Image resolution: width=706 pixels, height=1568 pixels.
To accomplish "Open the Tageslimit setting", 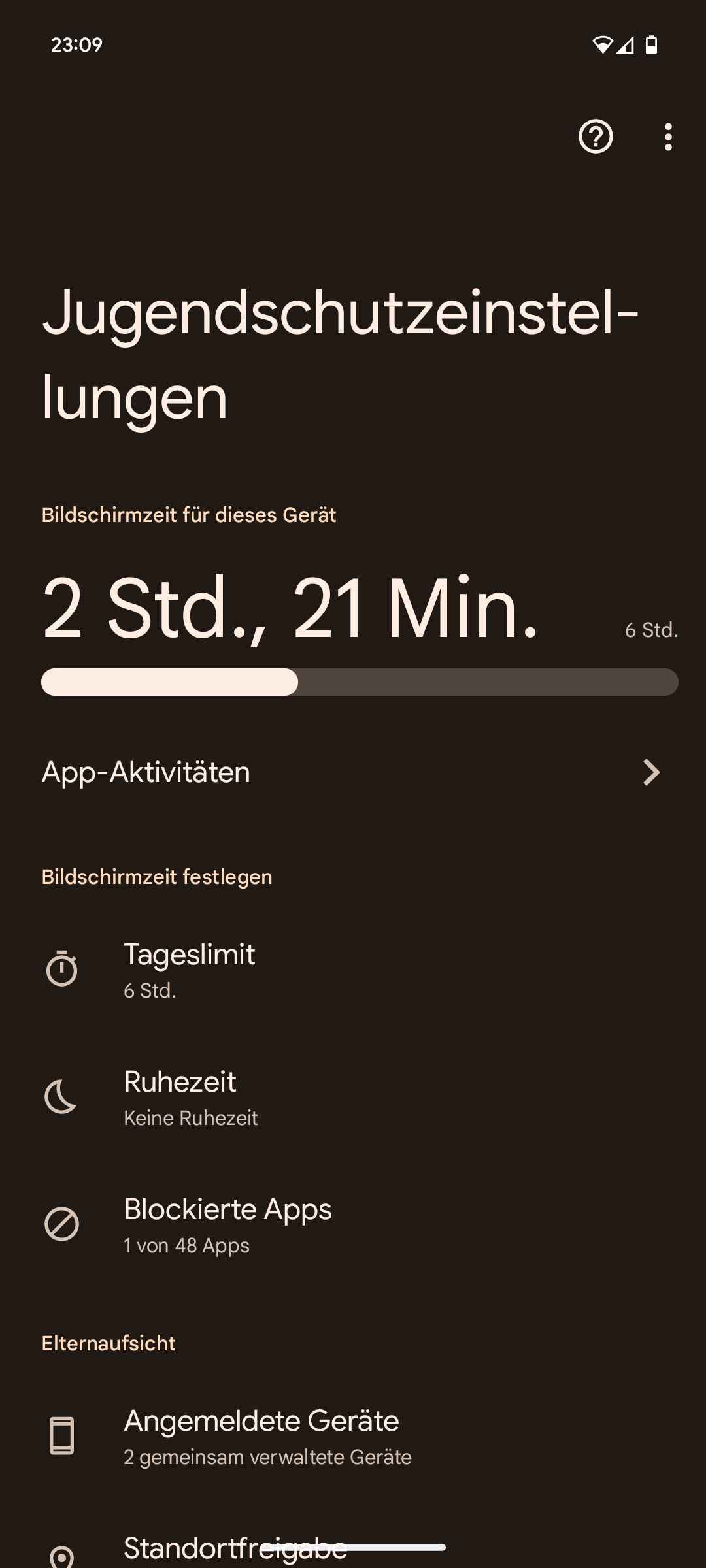I will (x=353, y=970).
